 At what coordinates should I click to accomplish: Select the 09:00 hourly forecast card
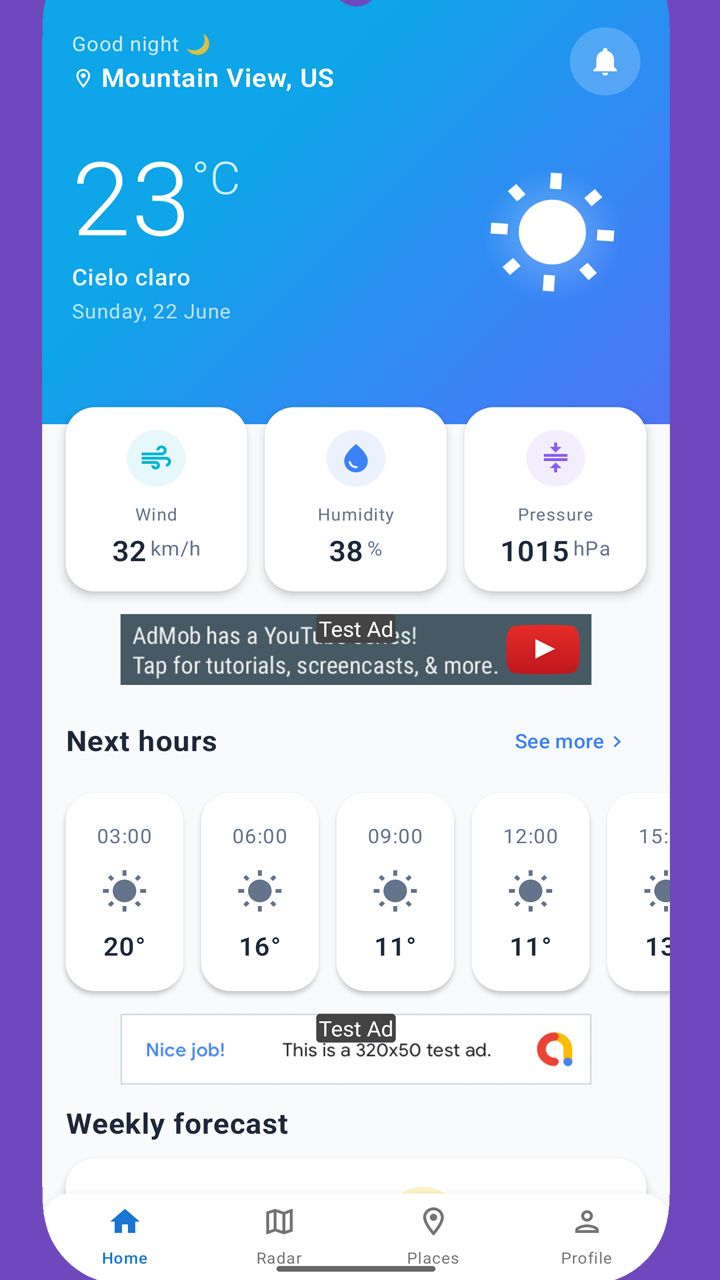pyautogui.click(x=395, y=891)
